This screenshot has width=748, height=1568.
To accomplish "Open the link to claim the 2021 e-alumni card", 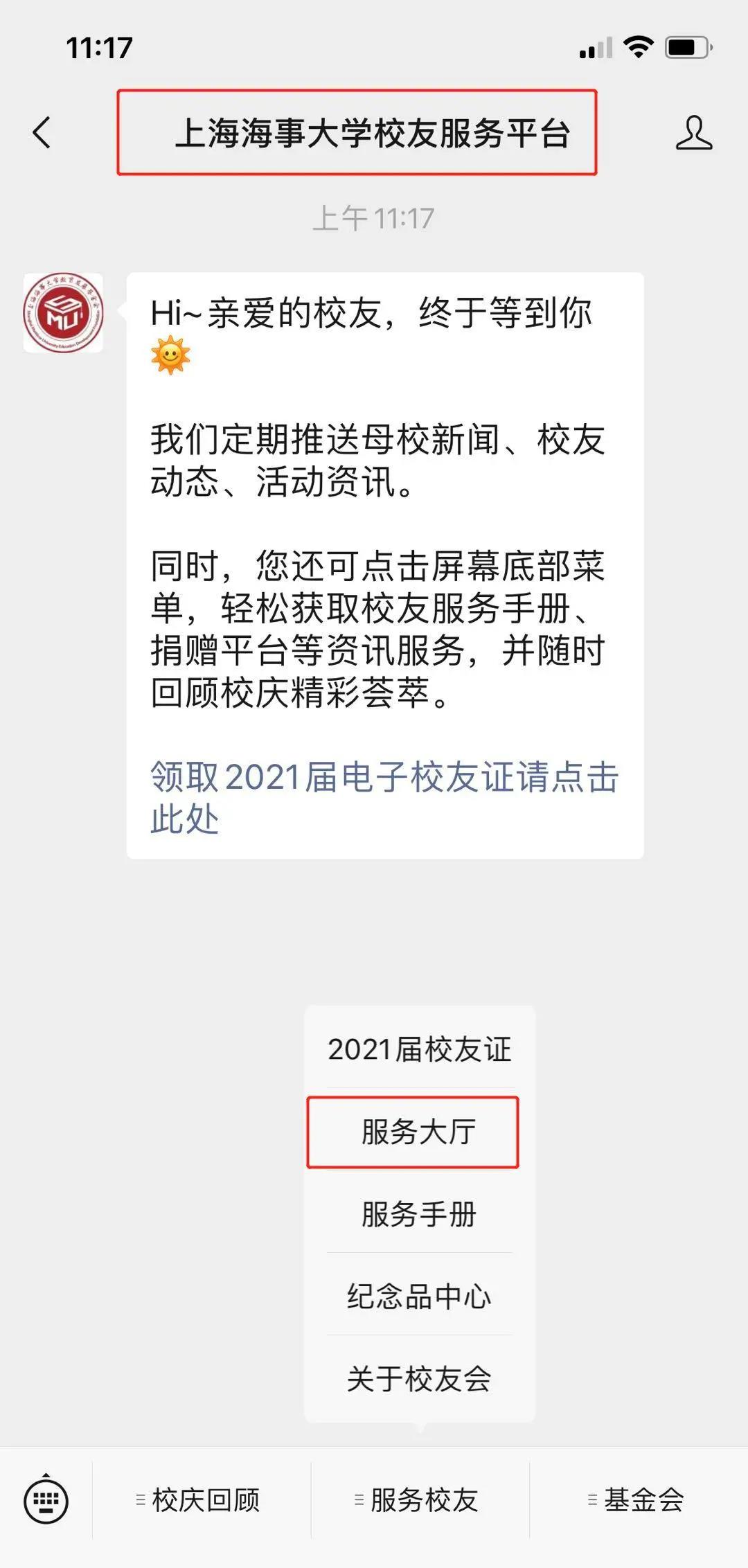I will click(x=384, y=798).
